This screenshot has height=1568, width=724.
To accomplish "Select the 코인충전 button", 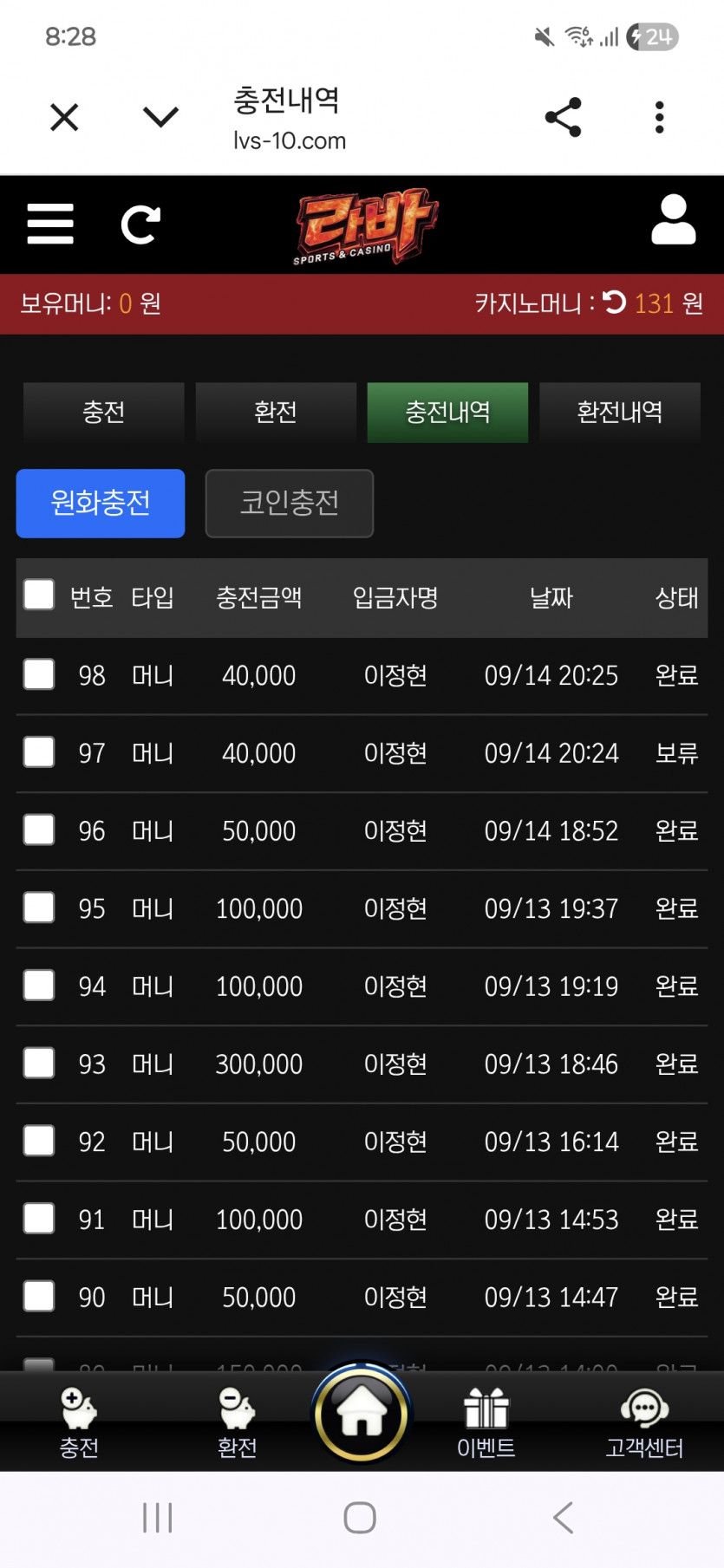I will tap(290, 504).
